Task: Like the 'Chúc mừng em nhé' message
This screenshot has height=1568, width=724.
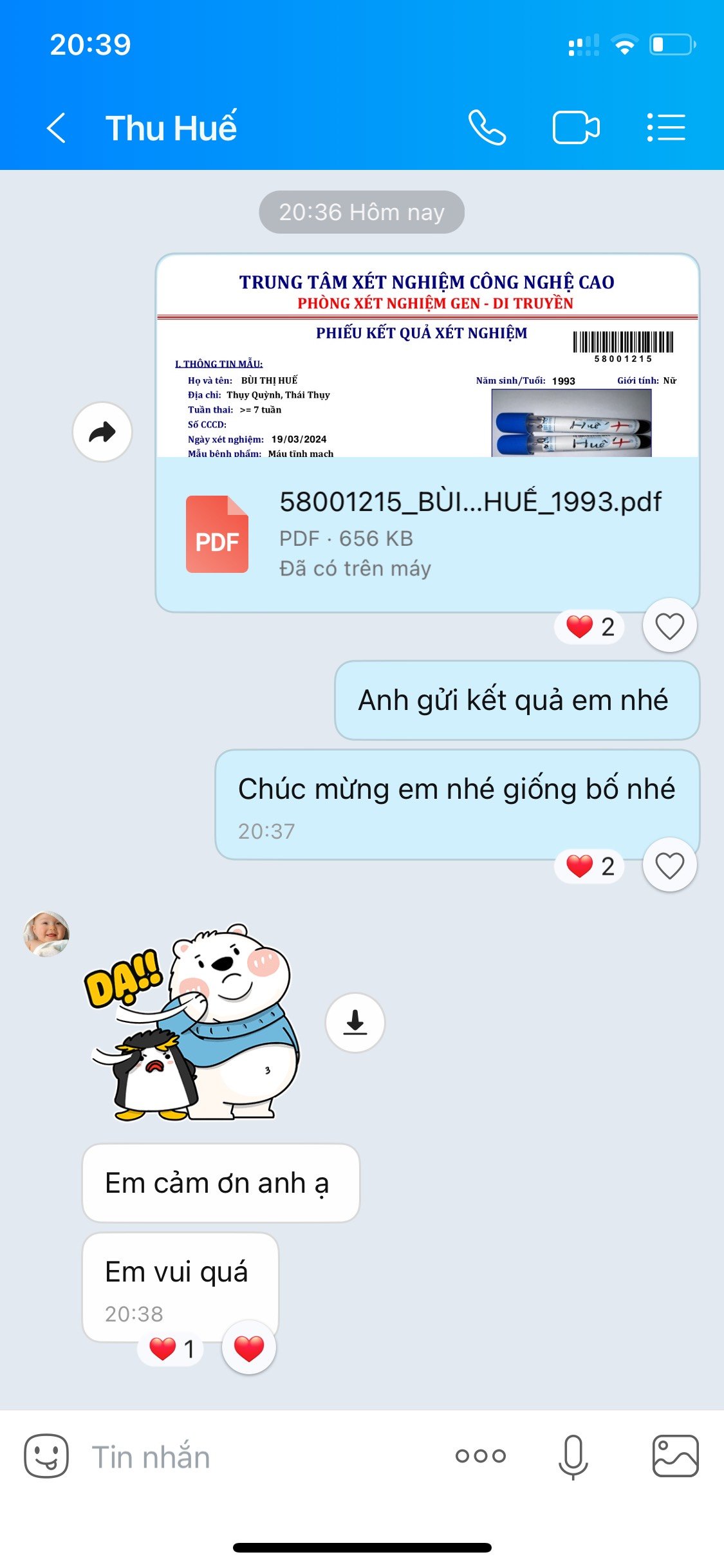Action: pyautogui.click(x=669, y=865)
